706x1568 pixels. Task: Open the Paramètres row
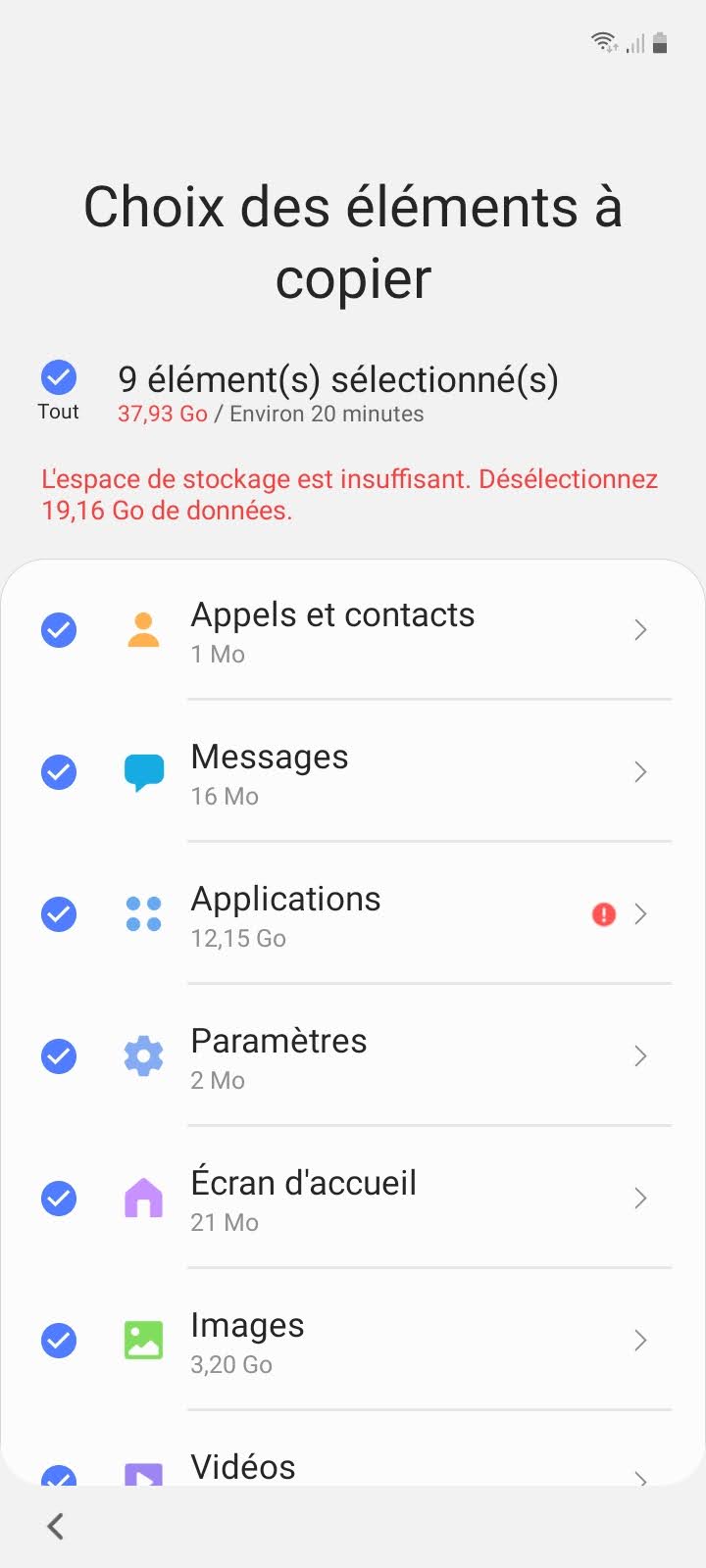point(392,1056)
